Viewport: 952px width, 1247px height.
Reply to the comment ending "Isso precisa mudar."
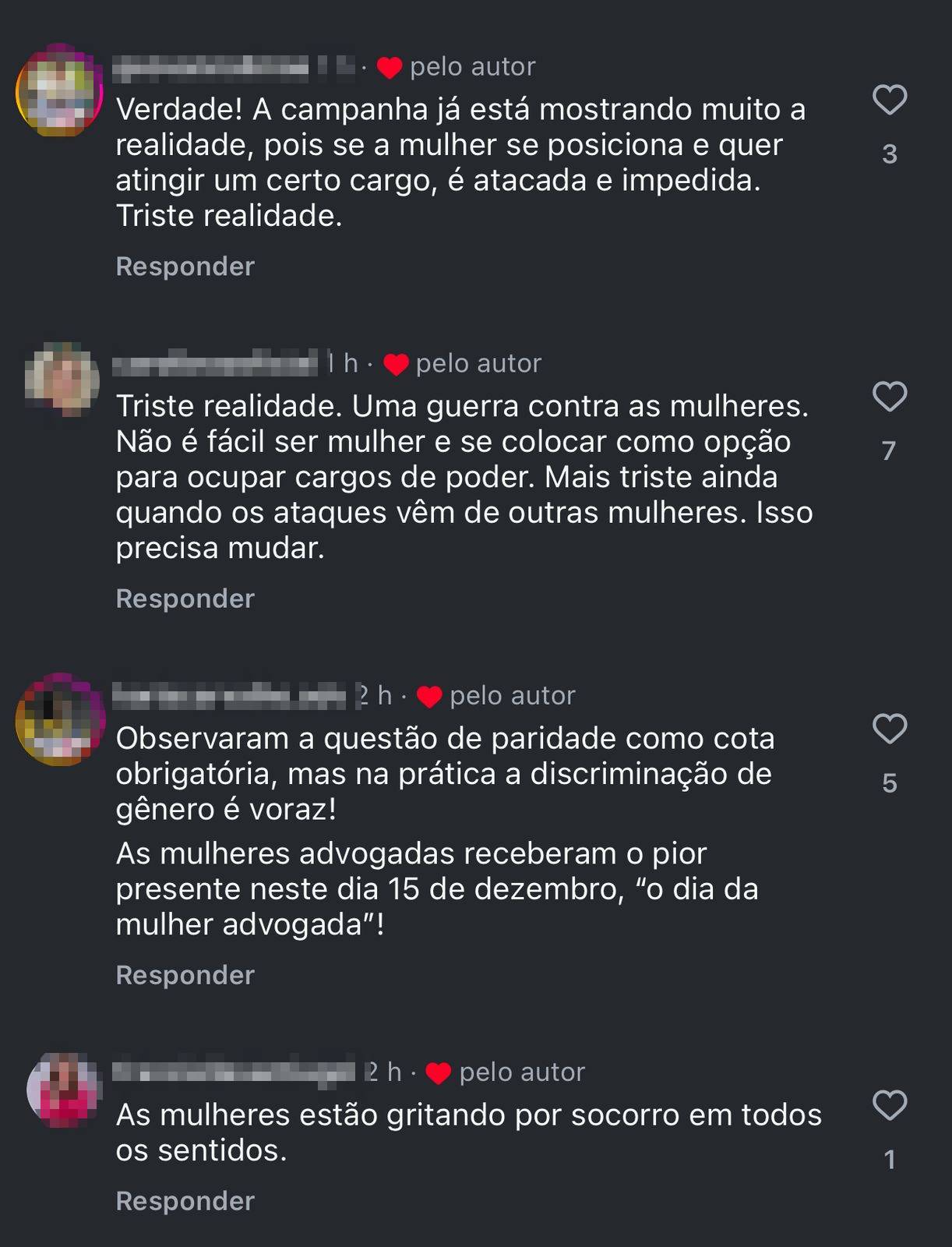click(185, 599)
